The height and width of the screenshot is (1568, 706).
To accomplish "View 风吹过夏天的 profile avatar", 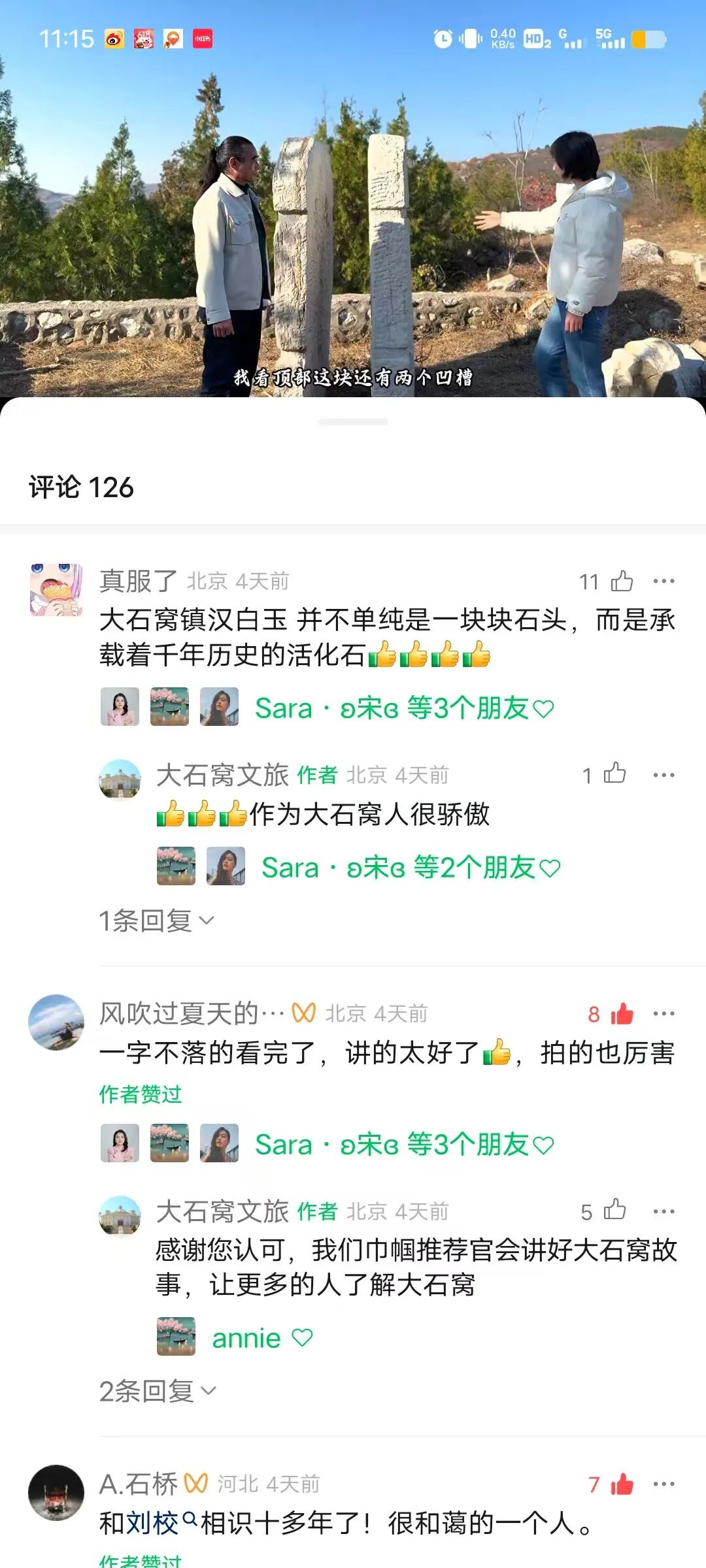I will click(56, 1022).
